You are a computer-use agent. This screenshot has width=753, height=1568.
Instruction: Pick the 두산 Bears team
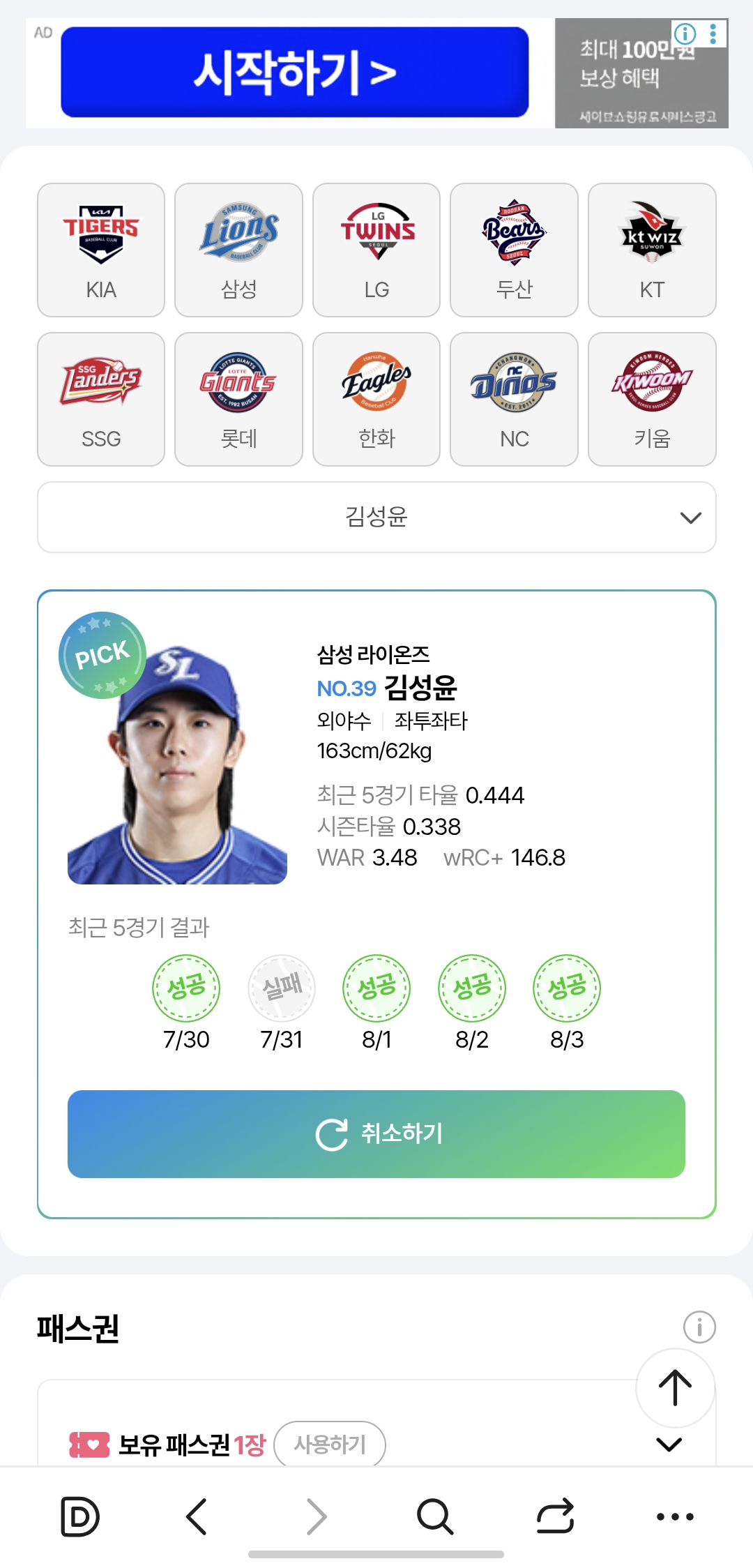514,250
